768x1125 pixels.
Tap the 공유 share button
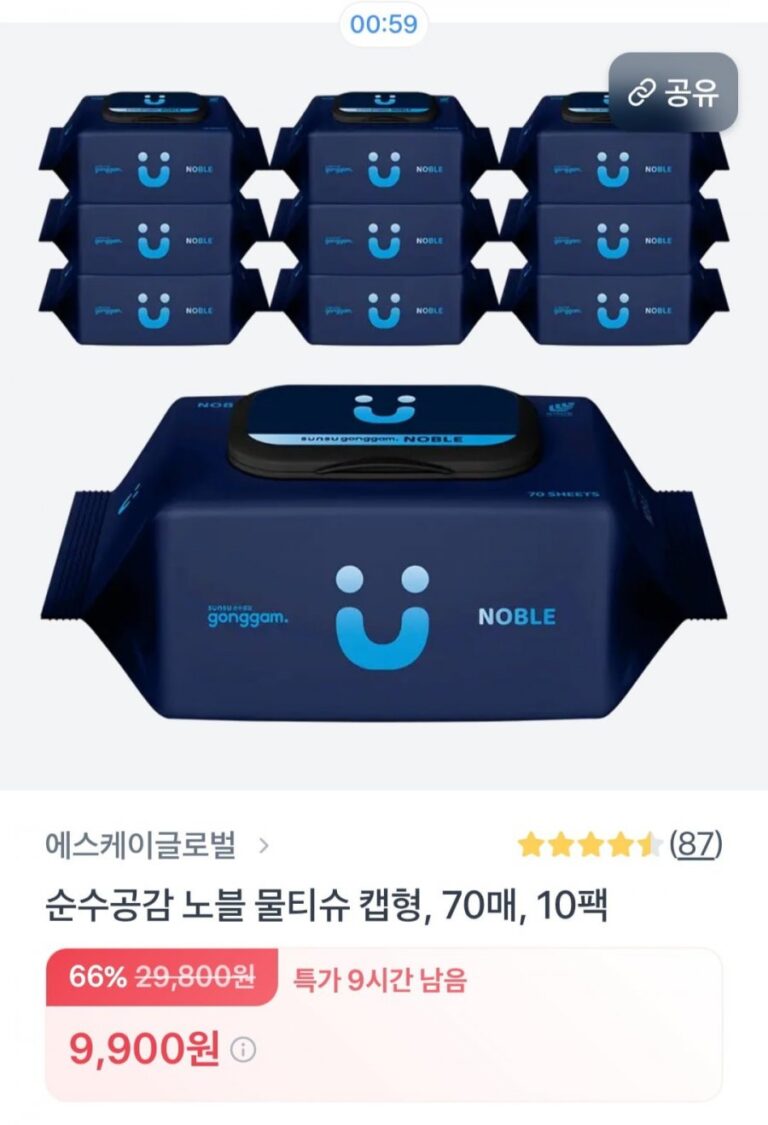pyautogui.click(x=673, y=93)
